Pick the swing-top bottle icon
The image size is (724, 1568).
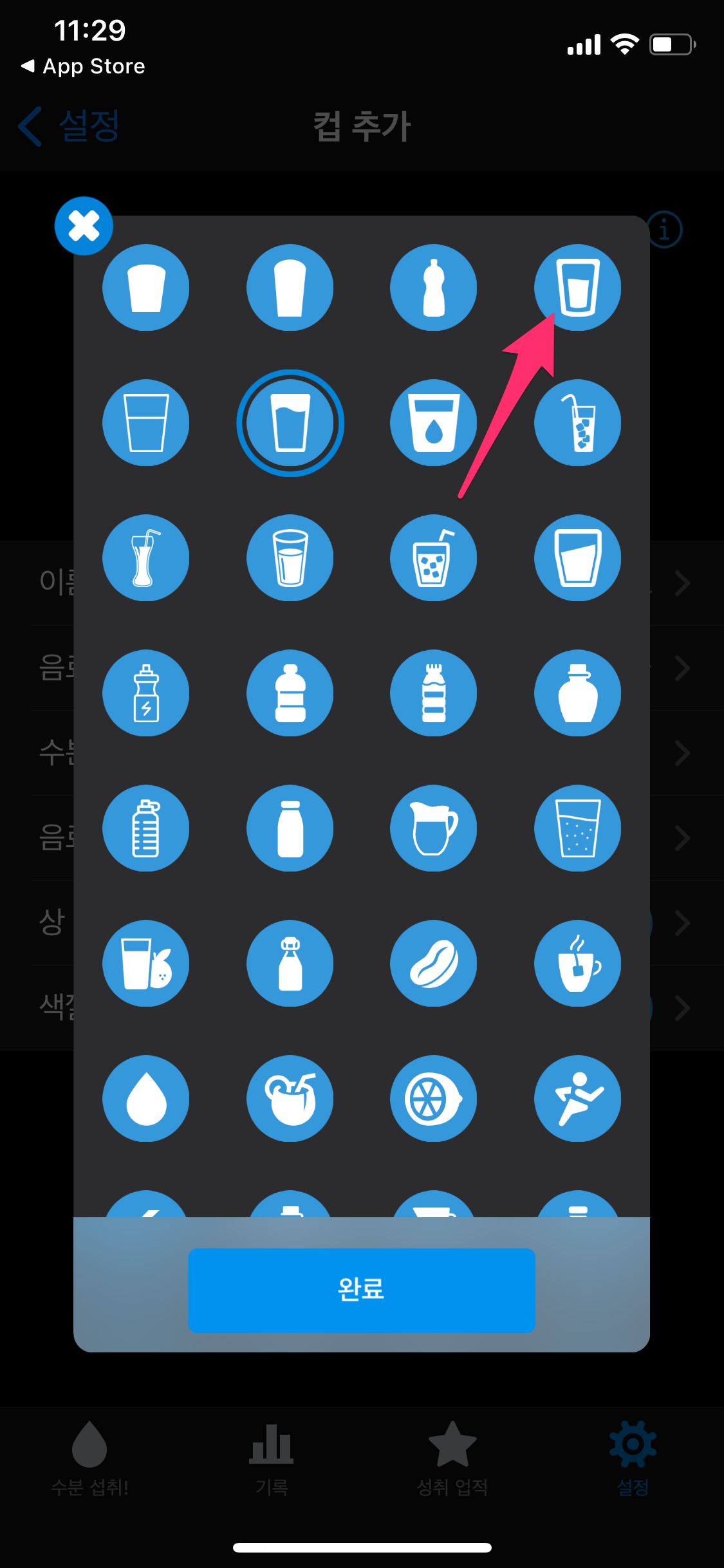tap(290, 963)
